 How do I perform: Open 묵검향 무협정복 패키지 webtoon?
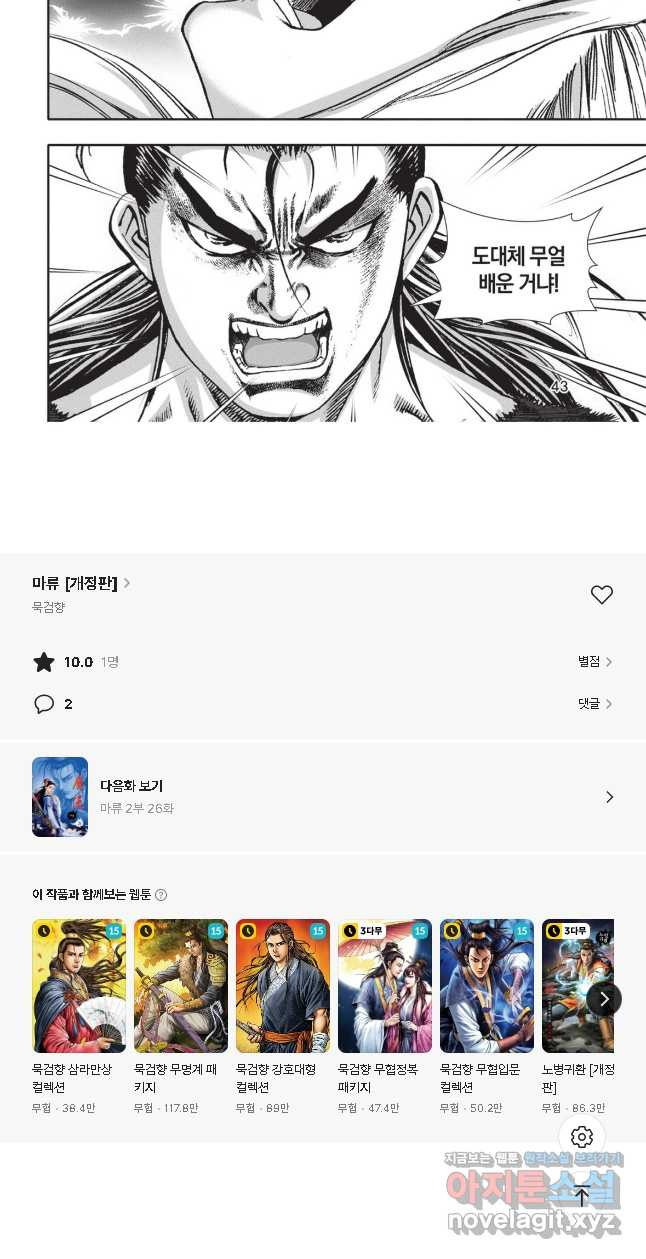(x=385, y=986)
